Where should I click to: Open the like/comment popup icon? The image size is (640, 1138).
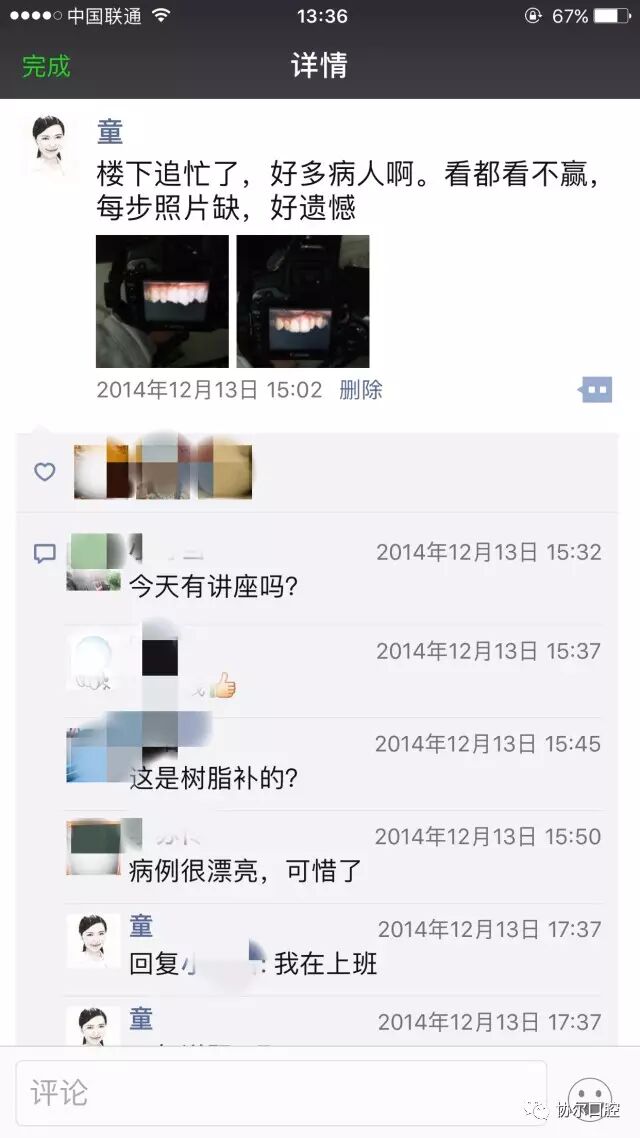(596, 389)
